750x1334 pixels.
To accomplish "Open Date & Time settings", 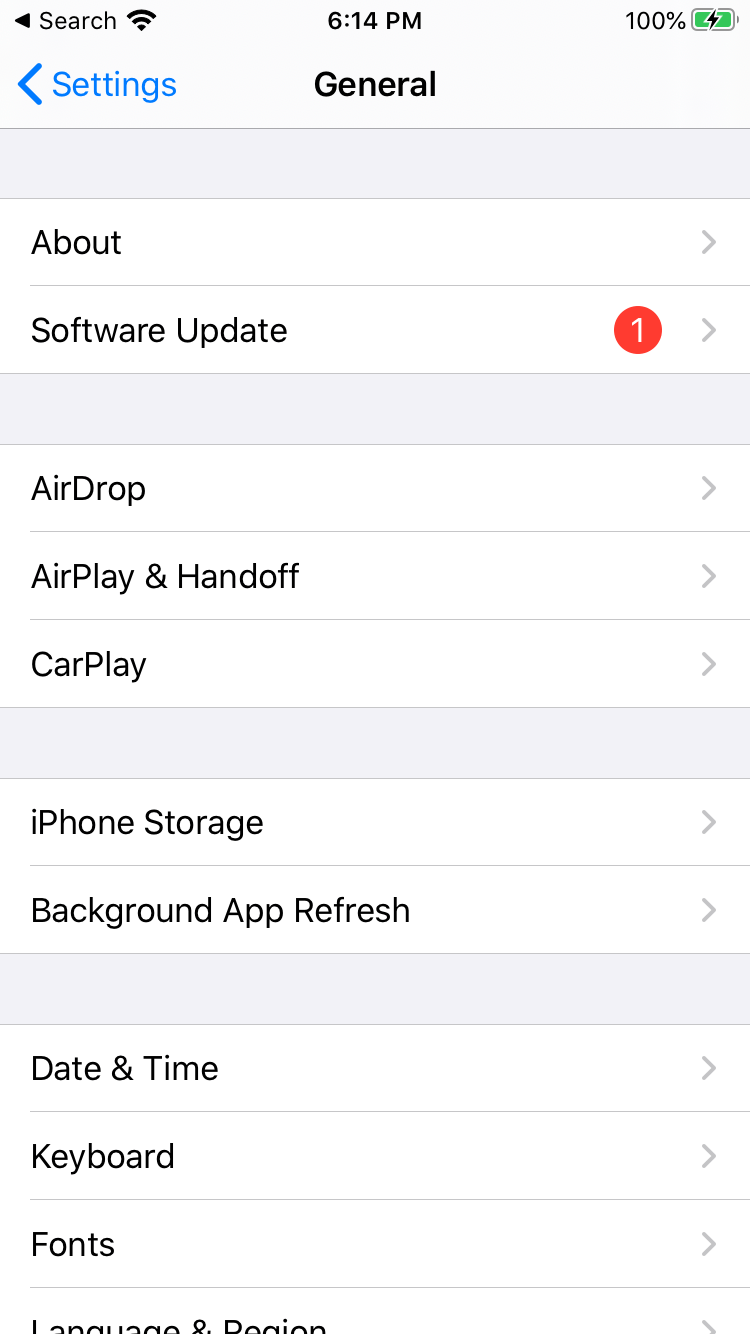I will click(x=375, y=1068).
